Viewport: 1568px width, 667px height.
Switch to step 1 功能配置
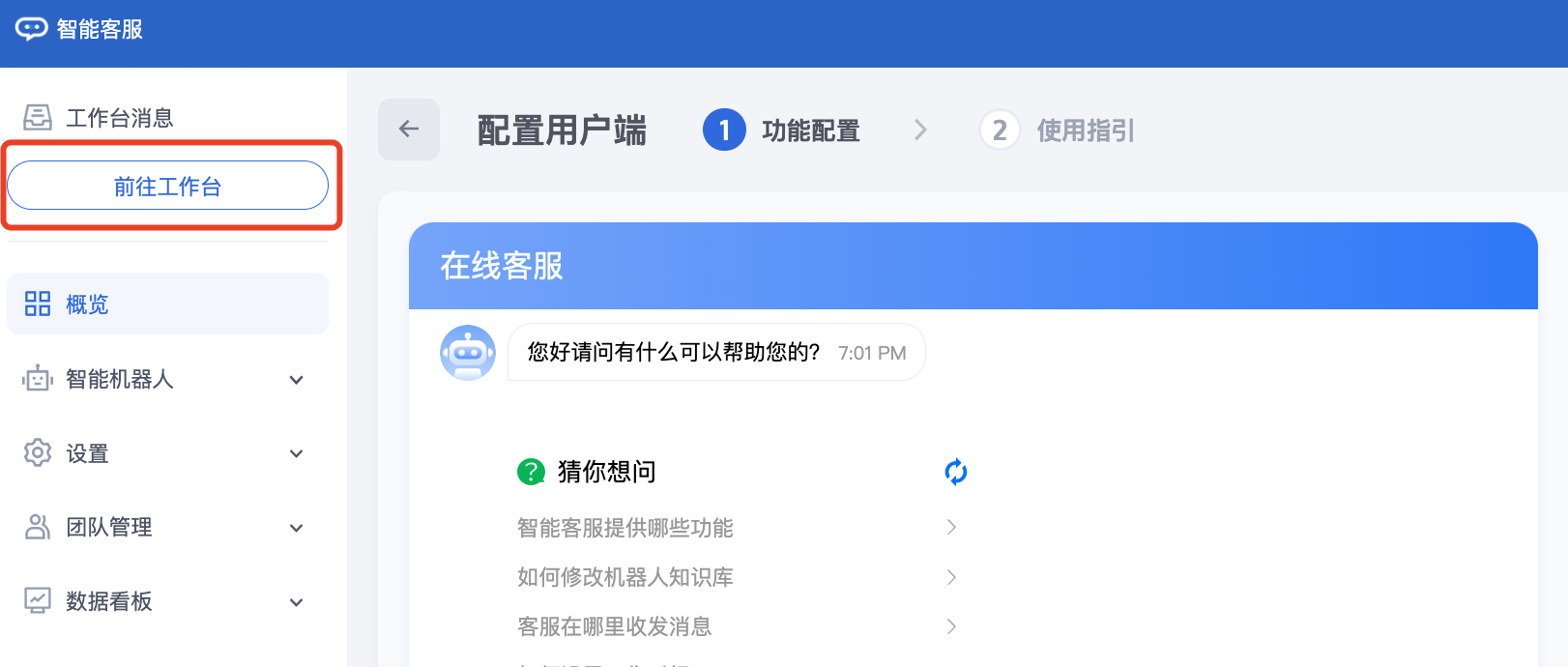(783, 130)
